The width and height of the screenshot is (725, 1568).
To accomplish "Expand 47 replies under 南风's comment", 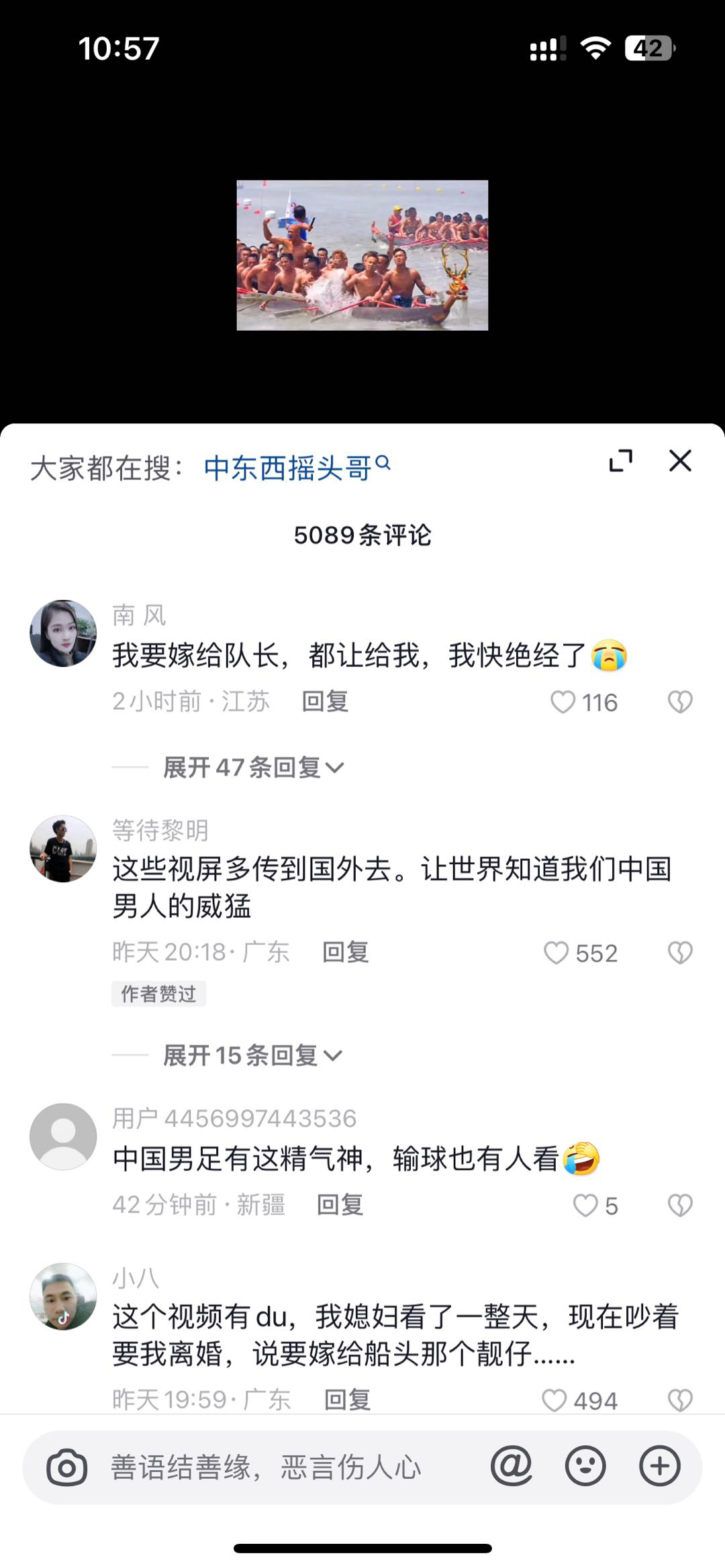I will coord(254,768).
